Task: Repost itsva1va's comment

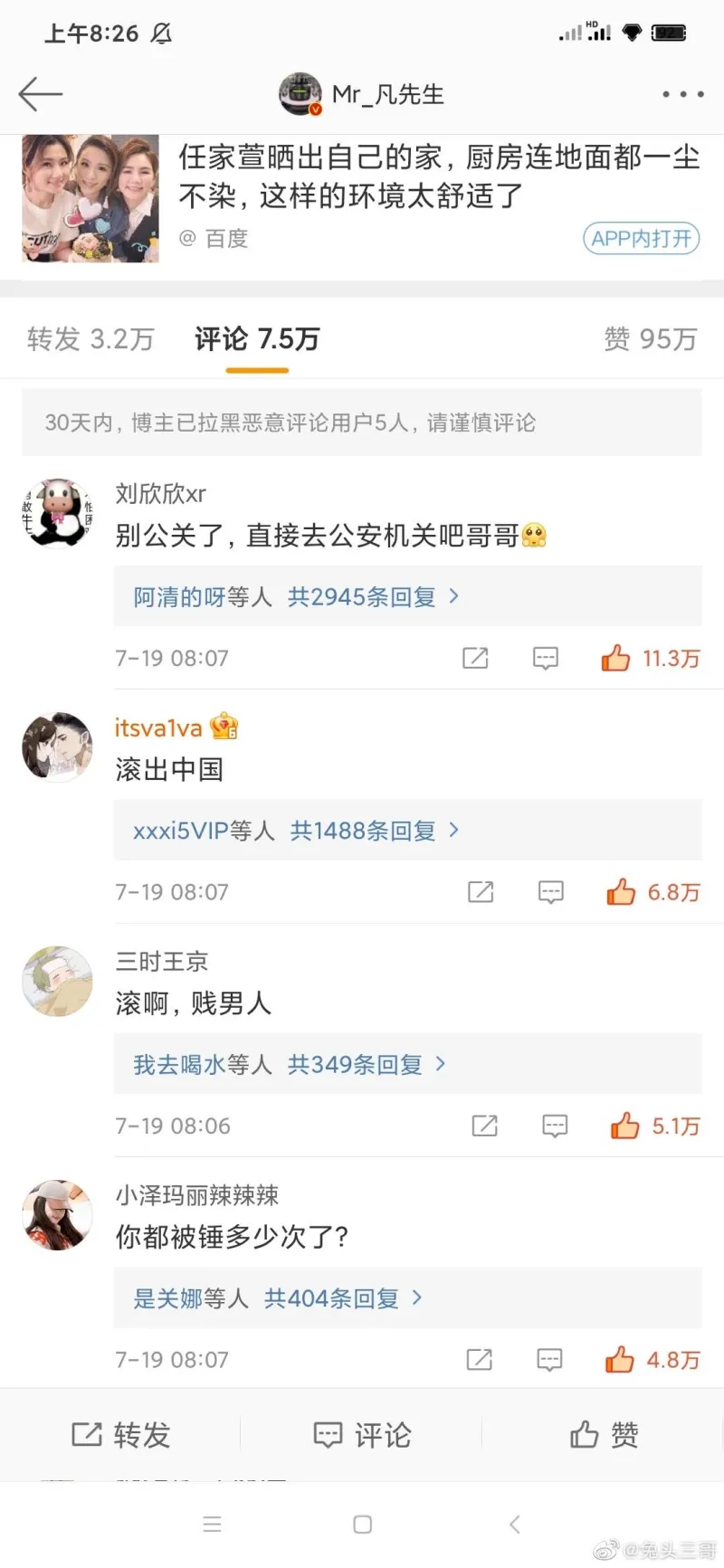Action: click(x=481, y=892)
